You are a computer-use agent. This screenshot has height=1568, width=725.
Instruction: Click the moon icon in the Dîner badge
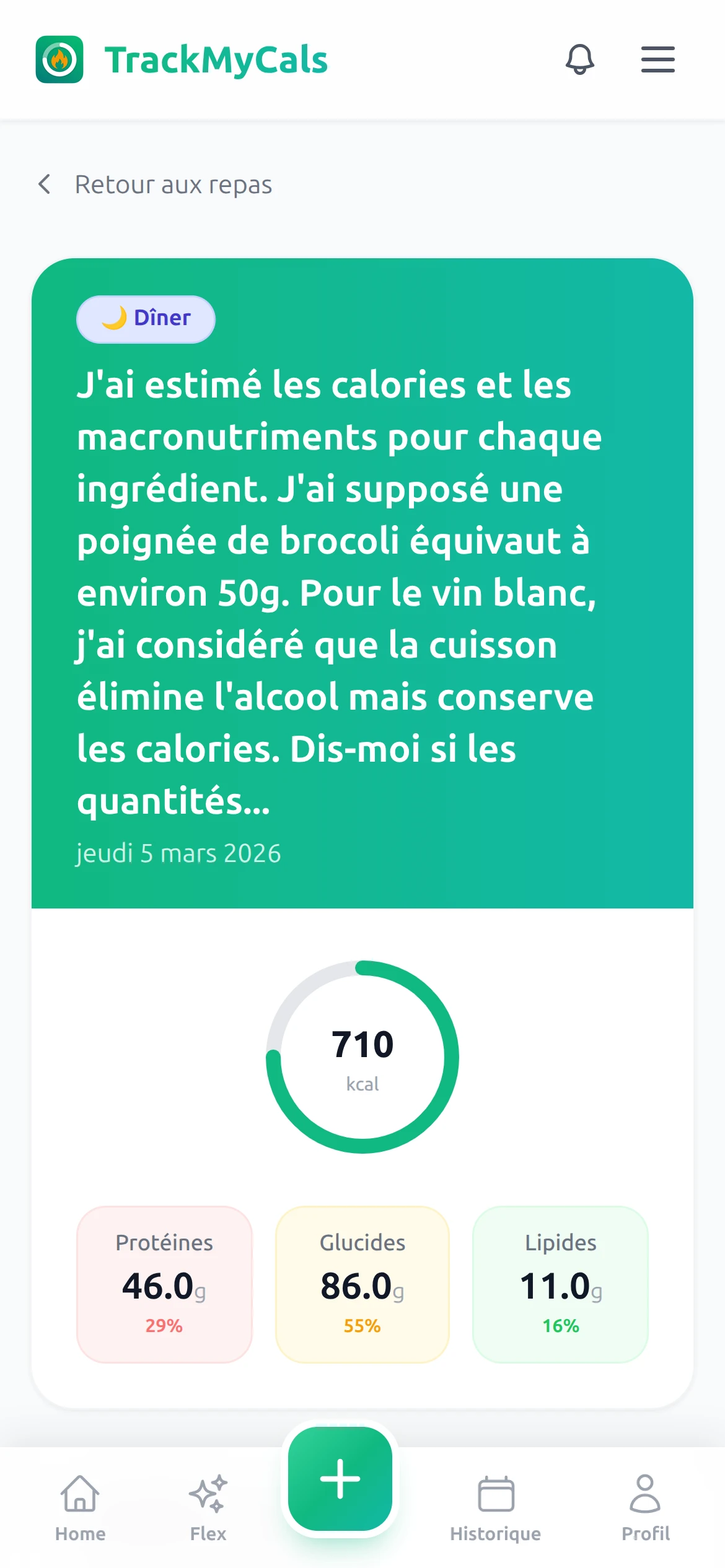[x=114, y=318]
